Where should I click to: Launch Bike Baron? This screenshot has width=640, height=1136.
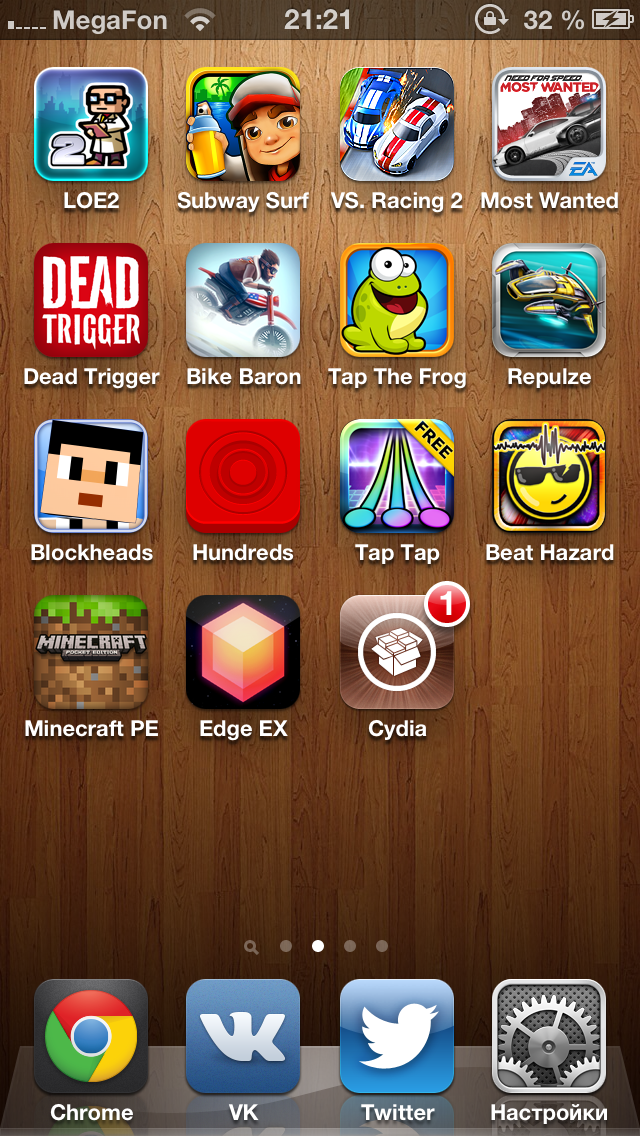tap(243, 300)
